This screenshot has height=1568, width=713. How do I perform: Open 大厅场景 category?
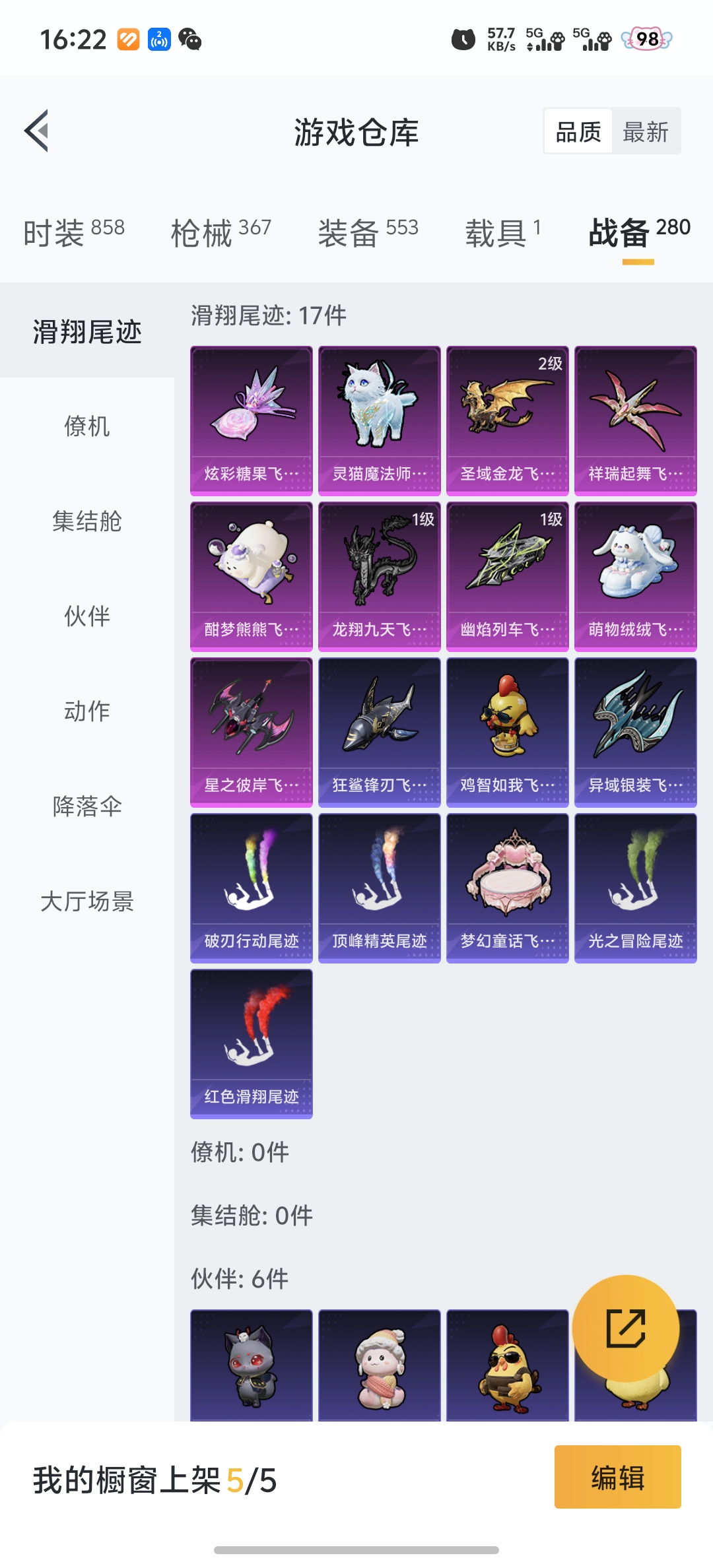(x=86, y=901)
